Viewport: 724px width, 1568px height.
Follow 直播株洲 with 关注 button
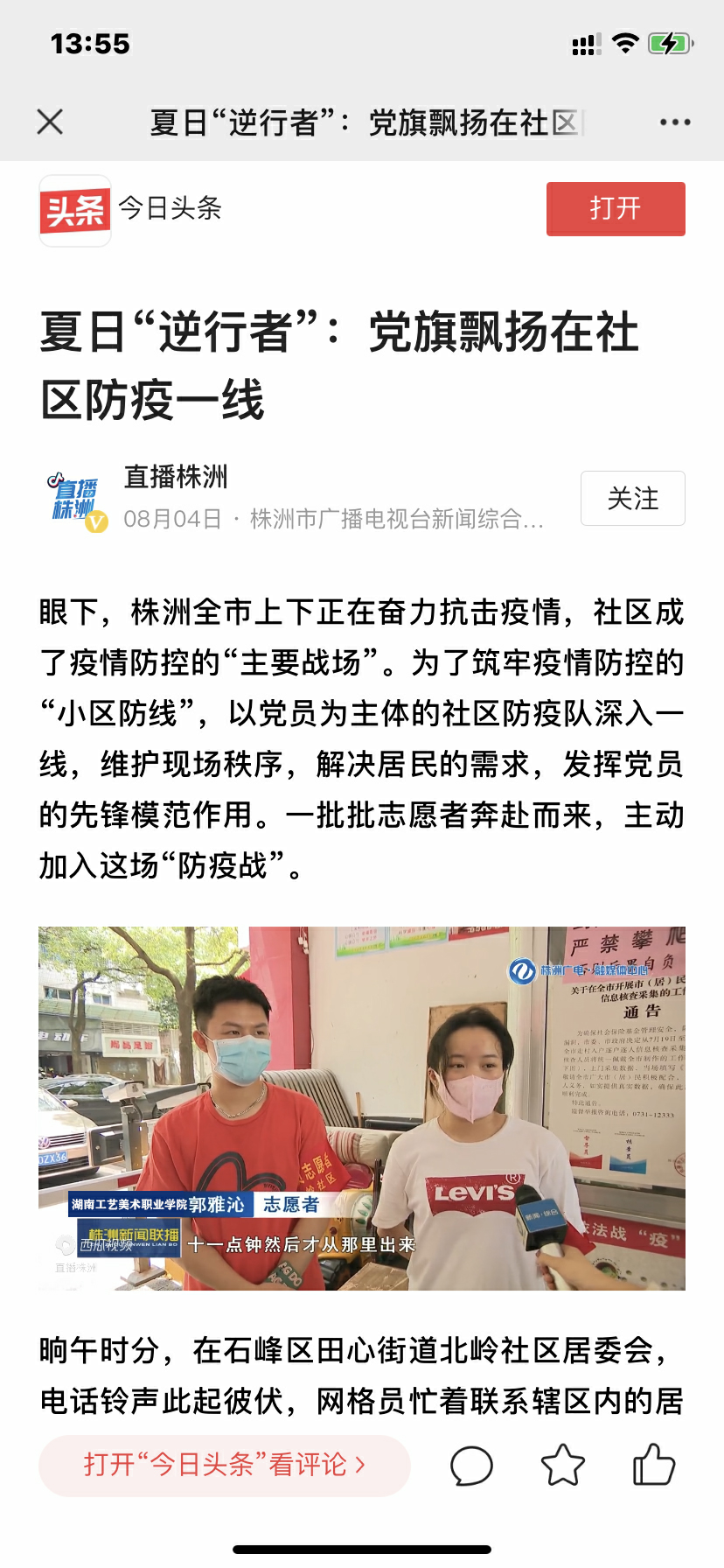(x=632, y=499)
